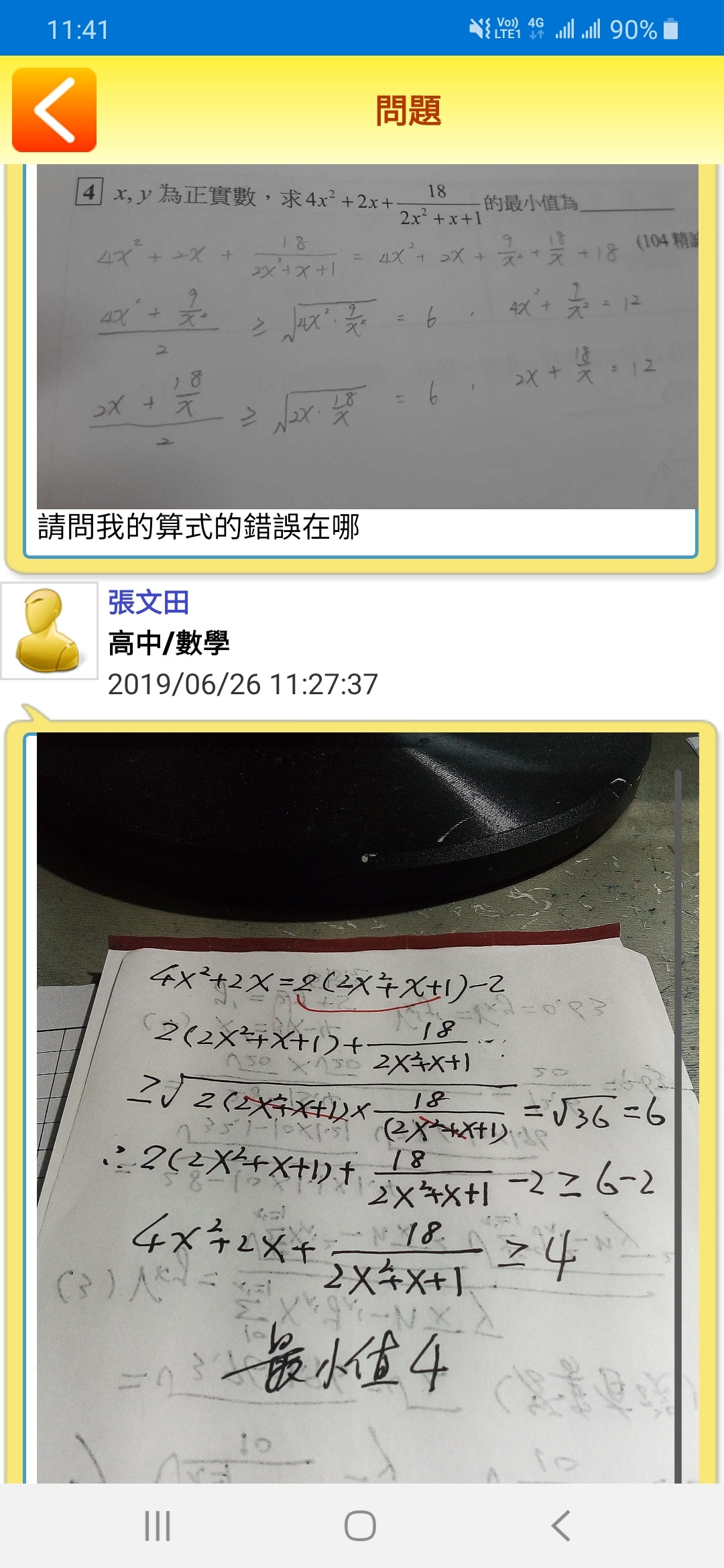Open recent apps from the navigation bar
Screen dimensions: 724x1568
pos(158,1526)
